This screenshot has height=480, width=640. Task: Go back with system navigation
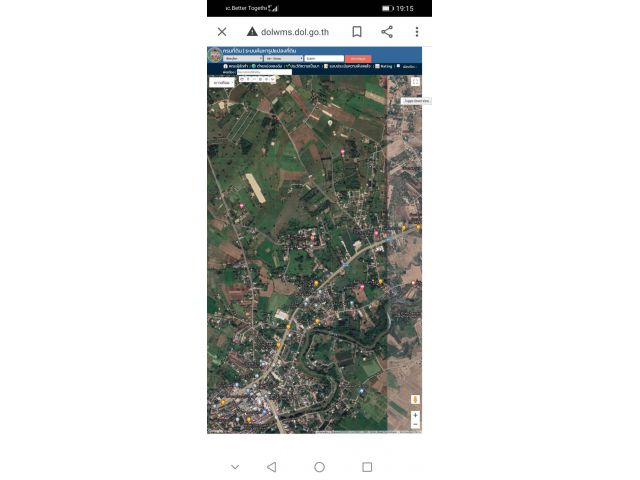(271, 467)
